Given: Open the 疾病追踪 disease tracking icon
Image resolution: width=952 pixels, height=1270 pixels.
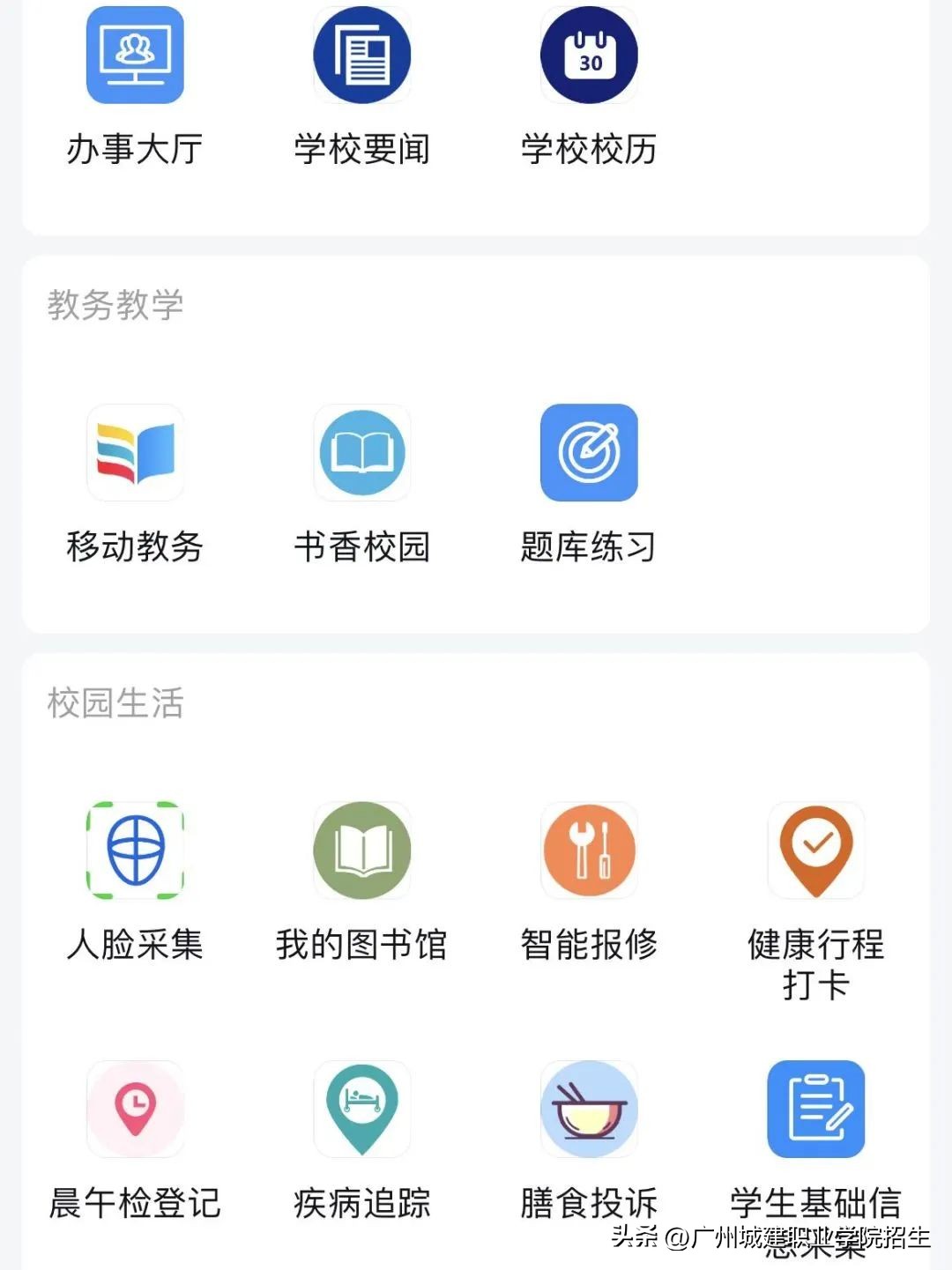Looking at the screenshot, I should point(361,1109).
